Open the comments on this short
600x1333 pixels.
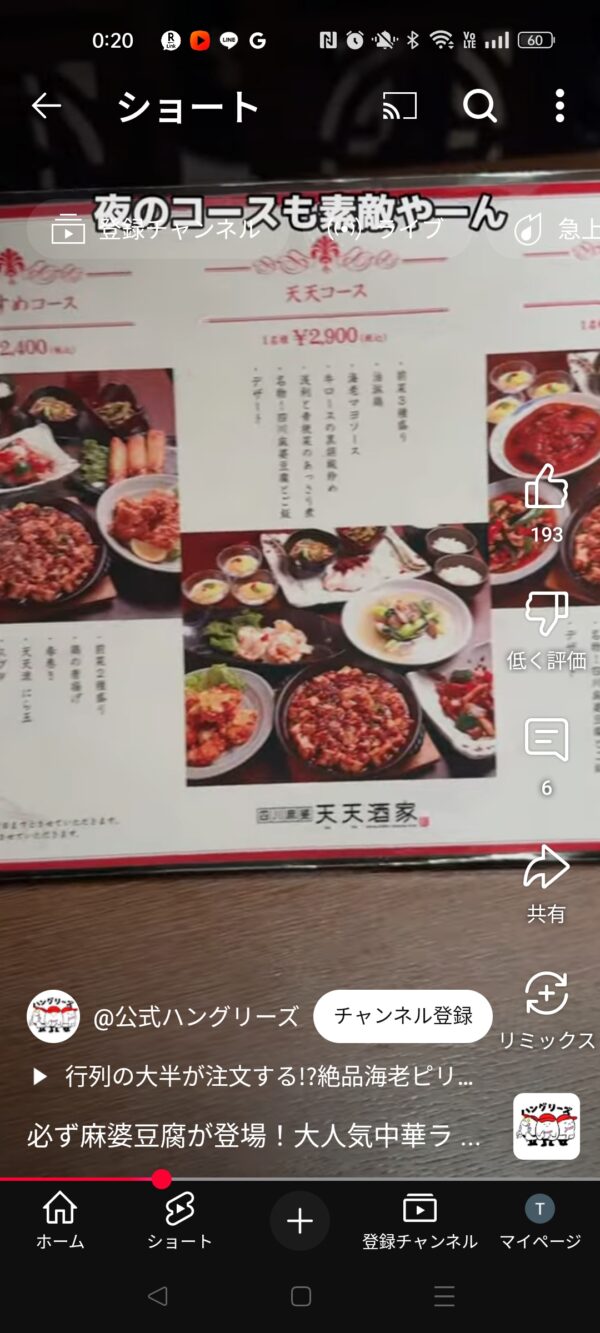click(546, 741)
